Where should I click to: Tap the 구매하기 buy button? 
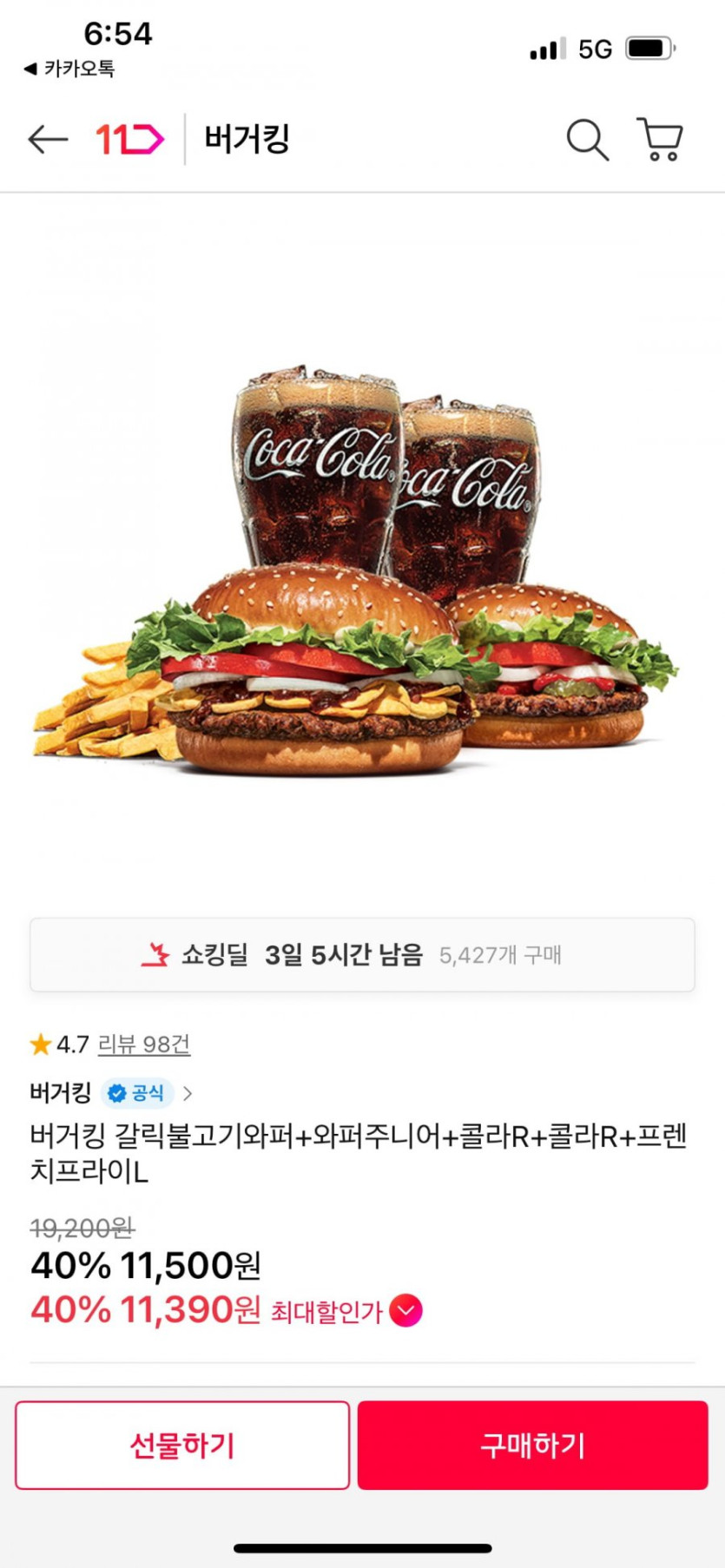532,1445
